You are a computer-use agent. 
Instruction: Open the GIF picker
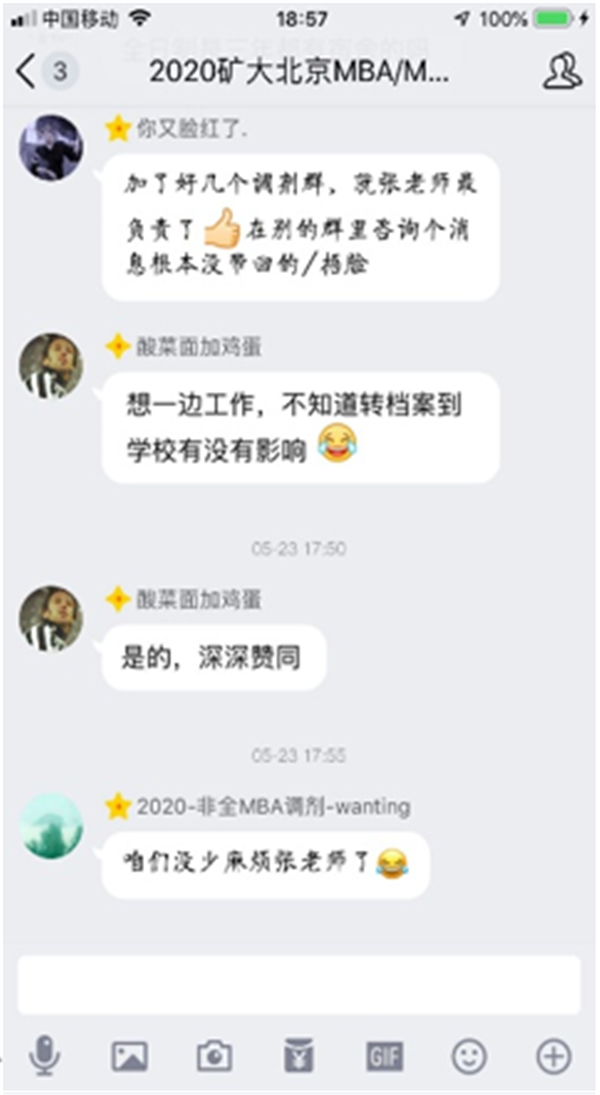385,1056
